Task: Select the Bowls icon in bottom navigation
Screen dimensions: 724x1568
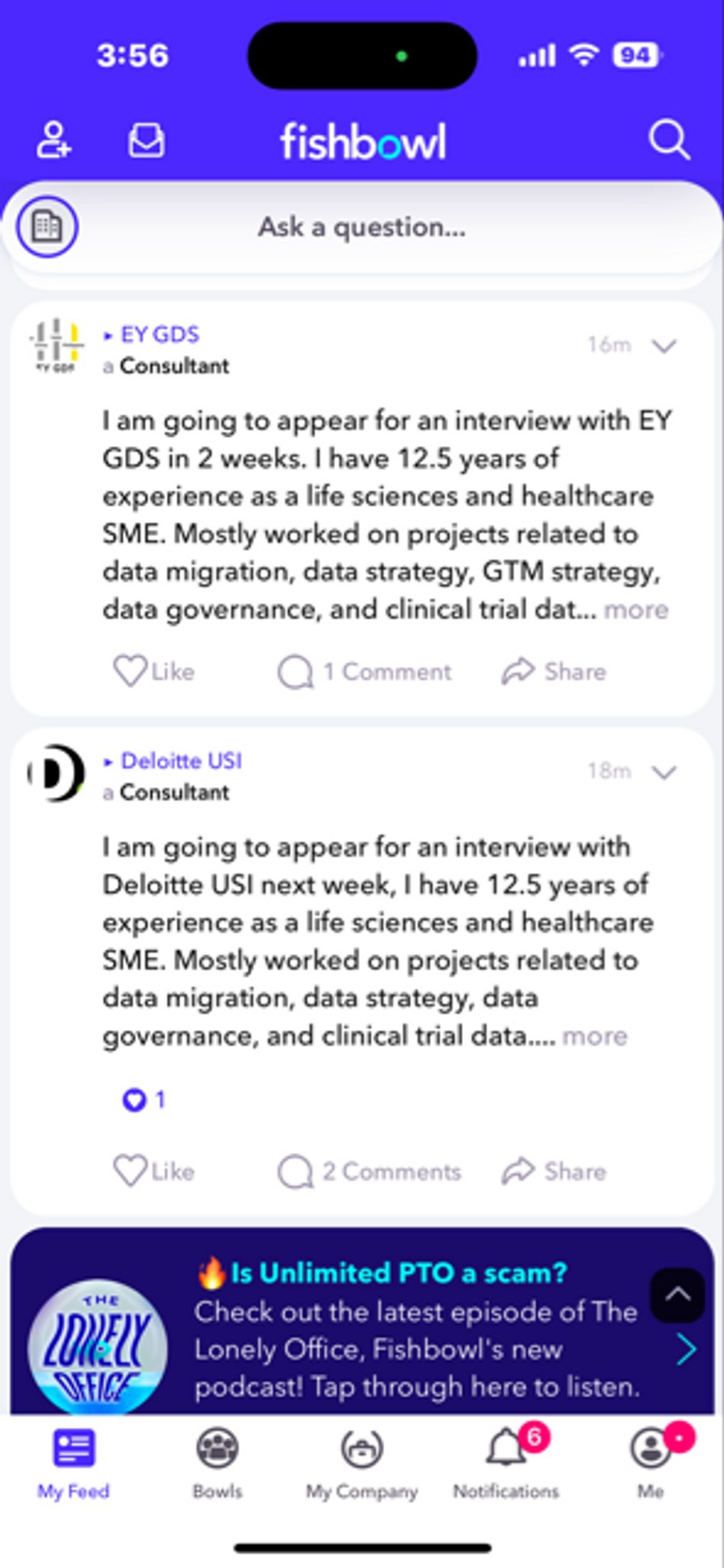Action: click(x=217, y=1462)
